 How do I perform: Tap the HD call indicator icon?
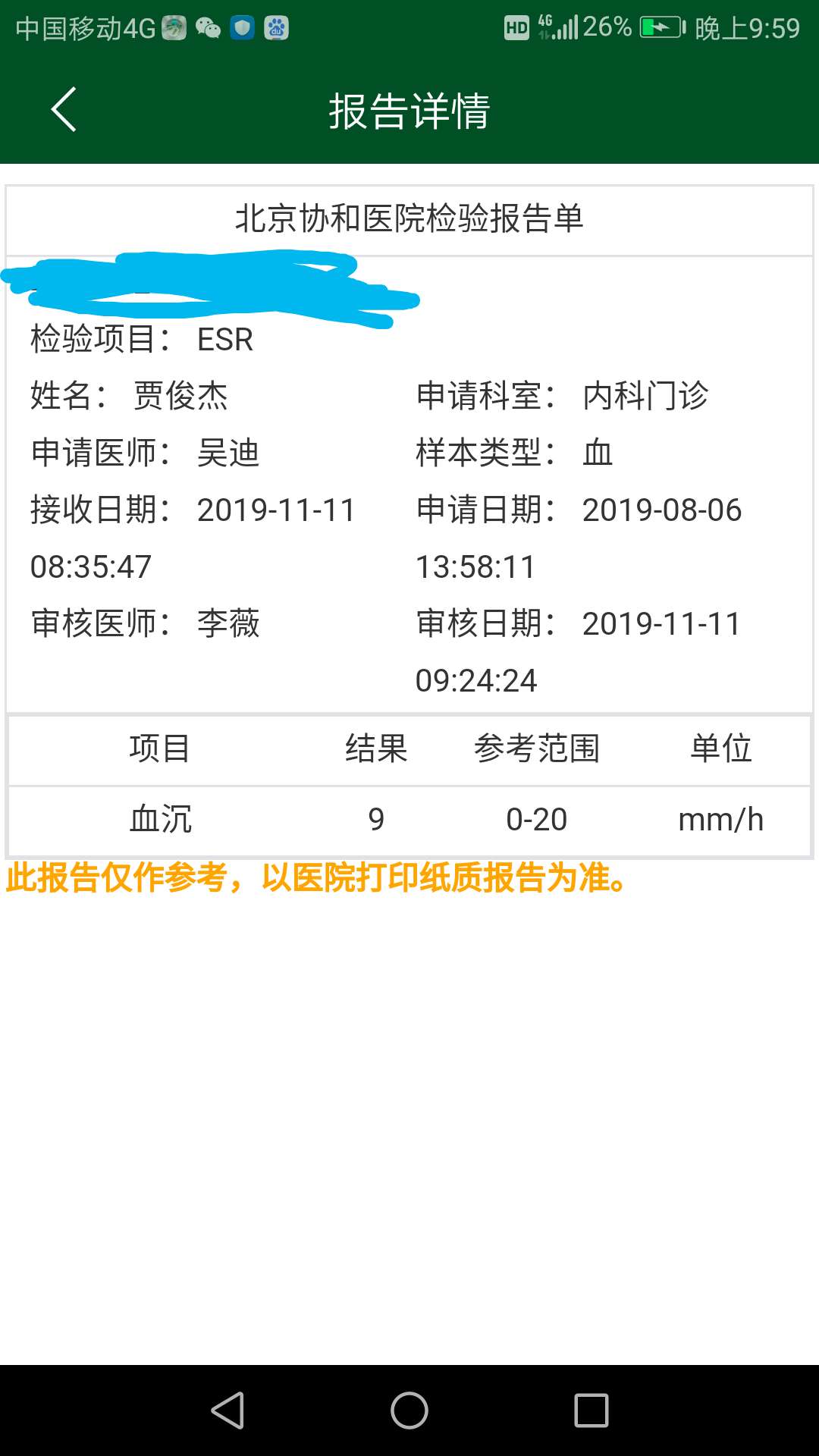(518, 27)
